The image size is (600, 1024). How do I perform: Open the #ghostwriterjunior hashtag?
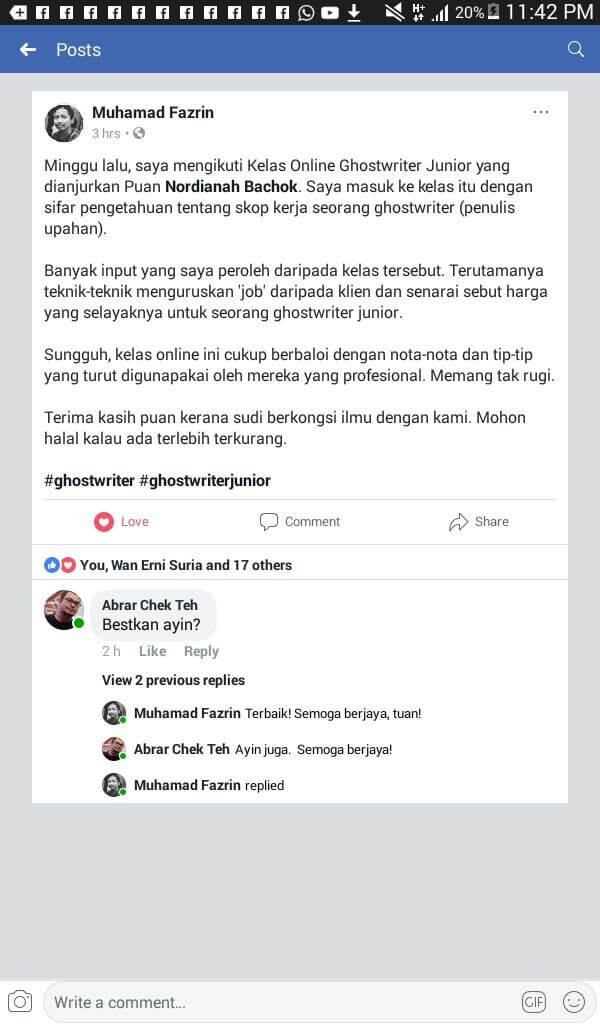[205, 480]
